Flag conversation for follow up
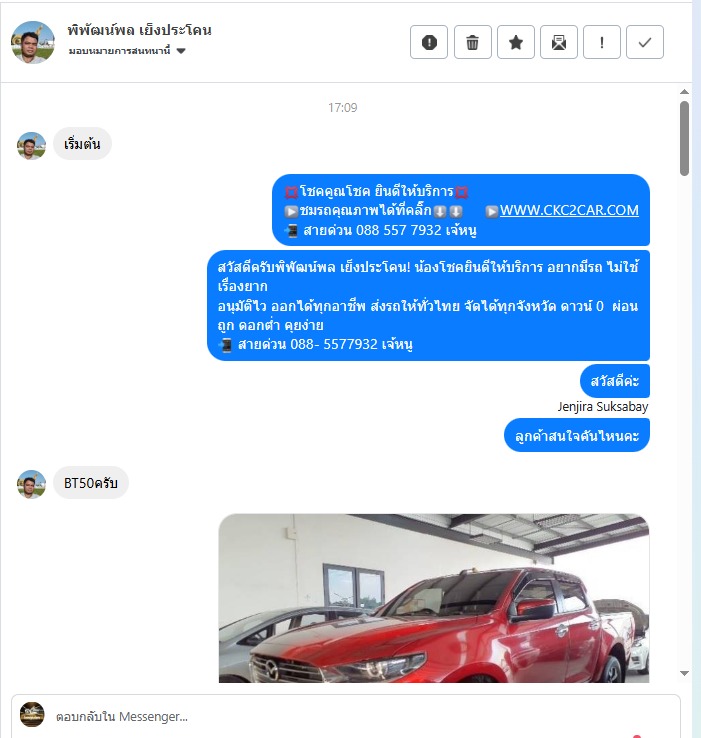The width and height of the screenshot is (701, 738). click(x=602, y=43)
